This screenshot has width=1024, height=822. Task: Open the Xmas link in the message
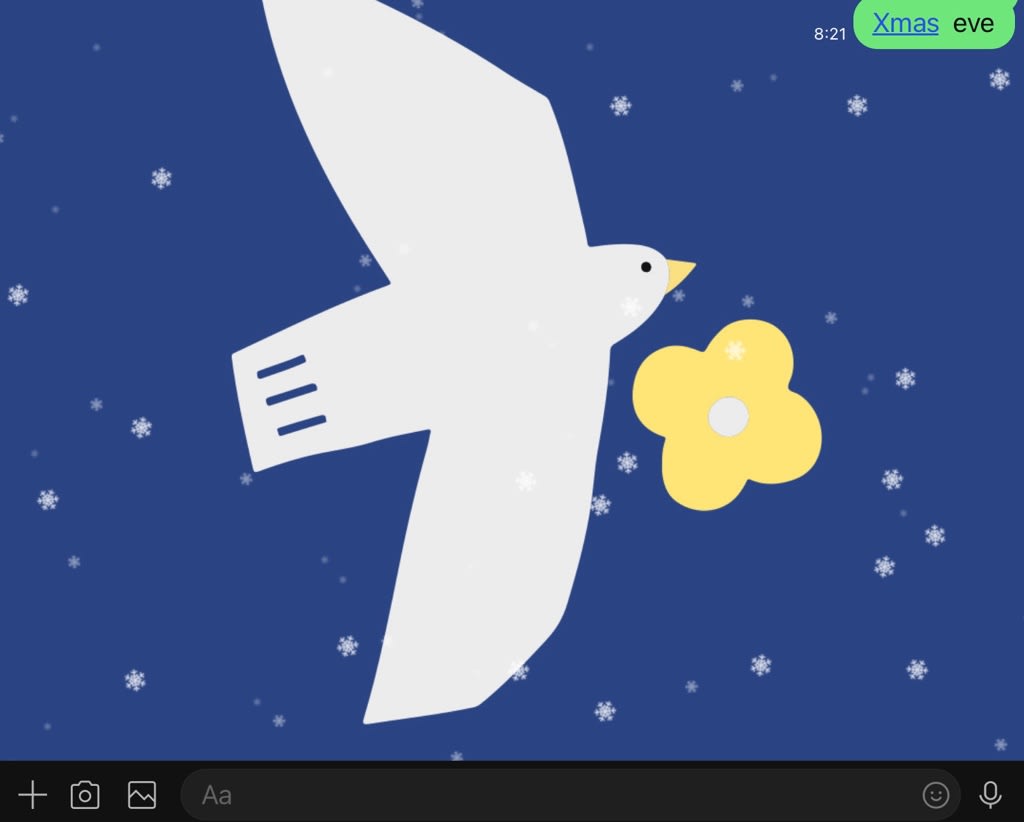tap(905, 23)
